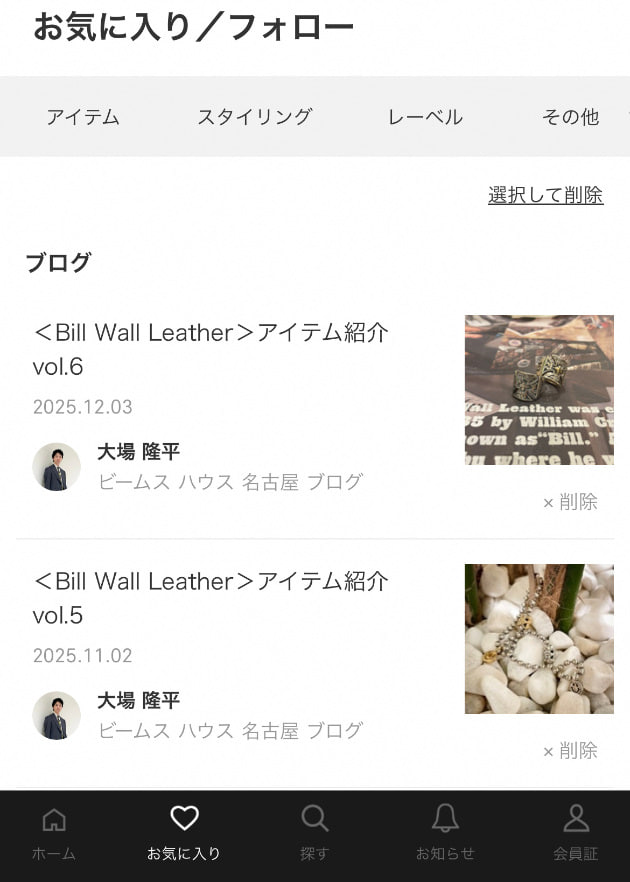Viewport: 630px width, 882px height.
Task: Delete the vol.6 blog from favorites
Action: click(570, 502)
